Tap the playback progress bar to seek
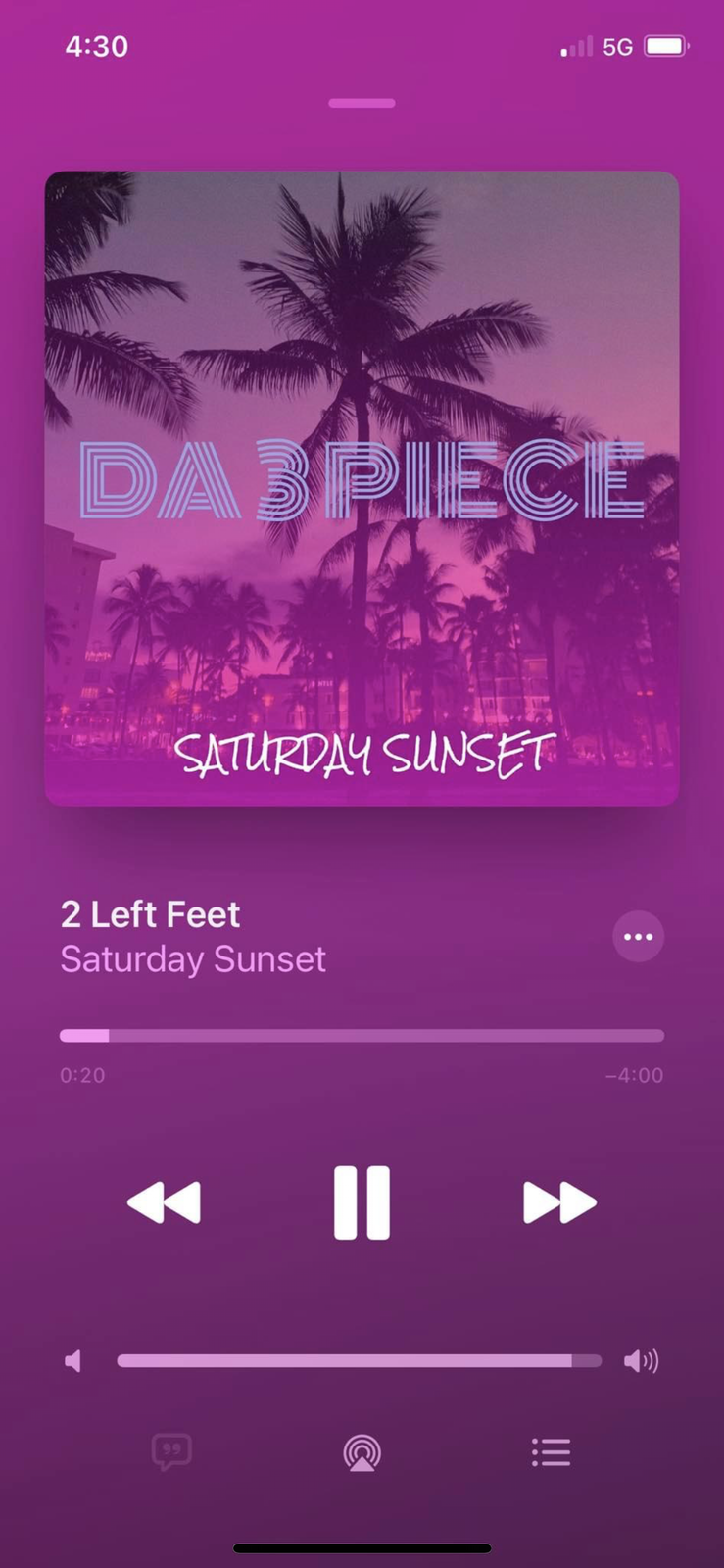 [362, 1036]
